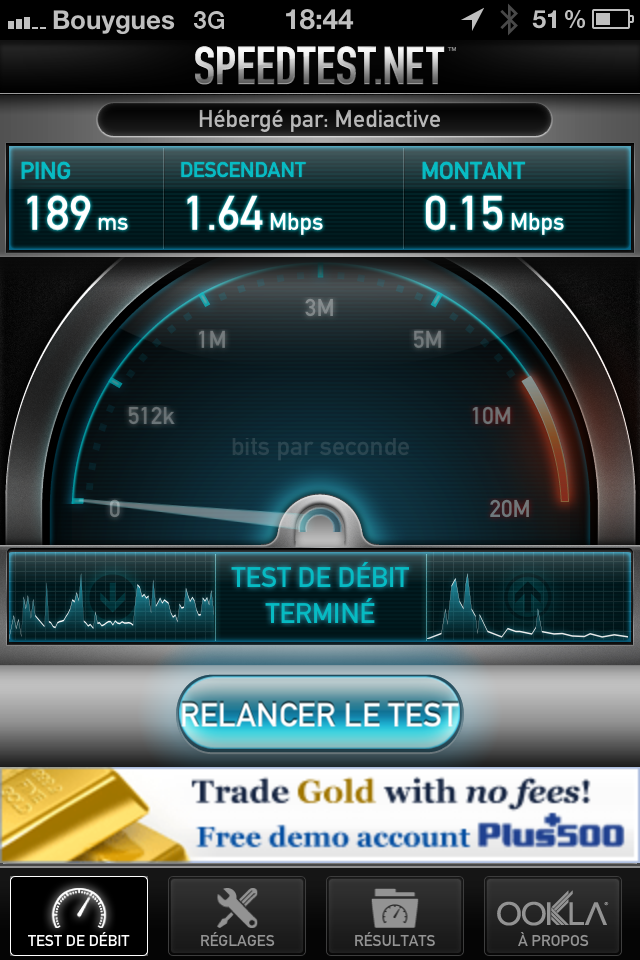
Task: Open the Résultats tab
Action: (x=395, y=915)
